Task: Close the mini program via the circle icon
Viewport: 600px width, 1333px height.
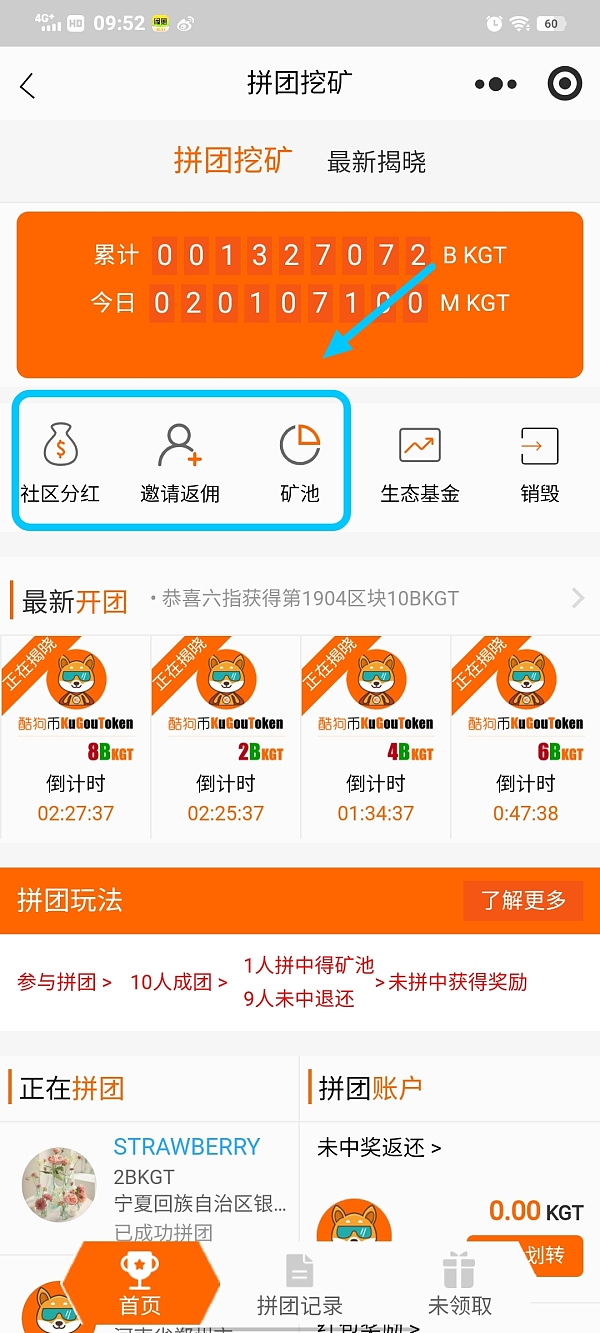Action: [x=565, y=84]
